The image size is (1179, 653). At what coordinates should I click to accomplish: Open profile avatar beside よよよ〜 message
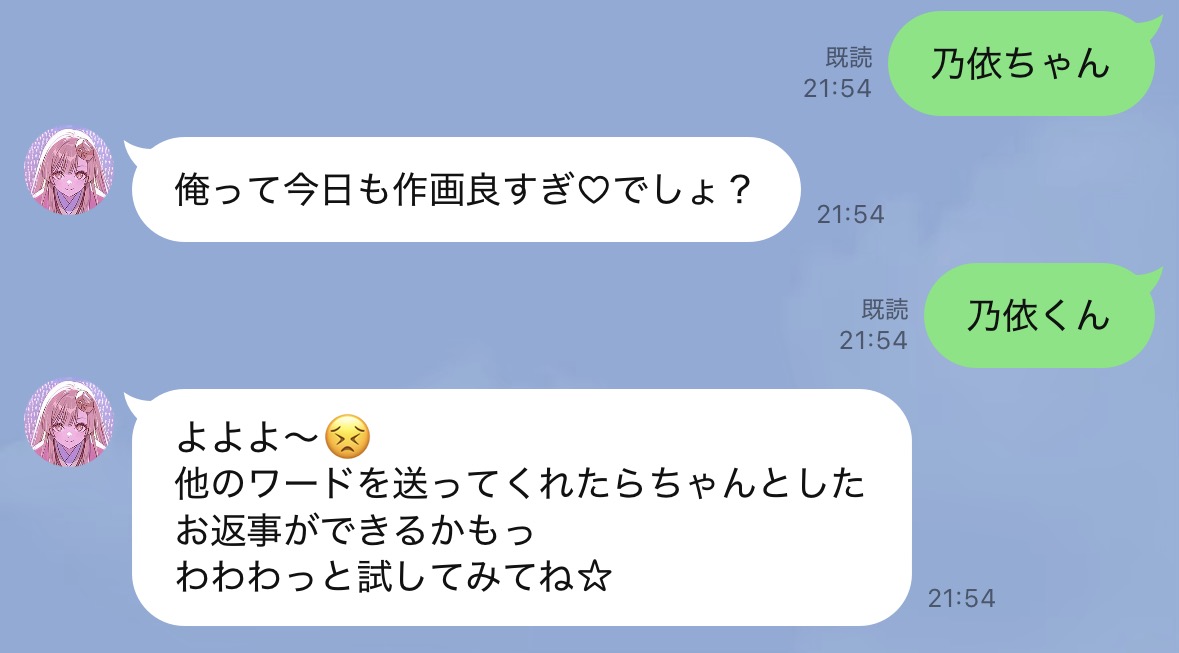click(69, 423)
